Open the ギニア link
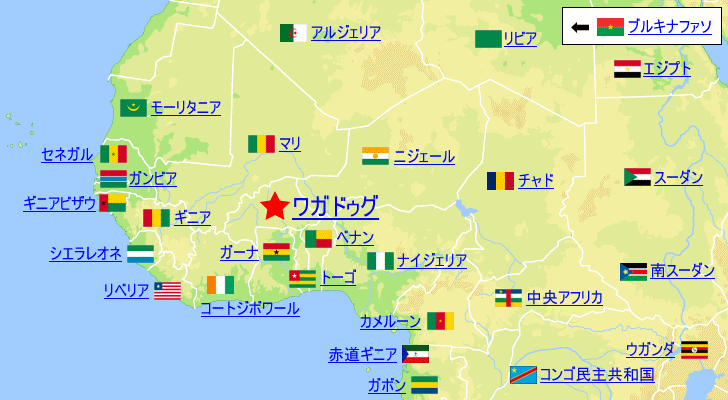Viewport: 728px width, 400px height. click(x=192, y=217)
